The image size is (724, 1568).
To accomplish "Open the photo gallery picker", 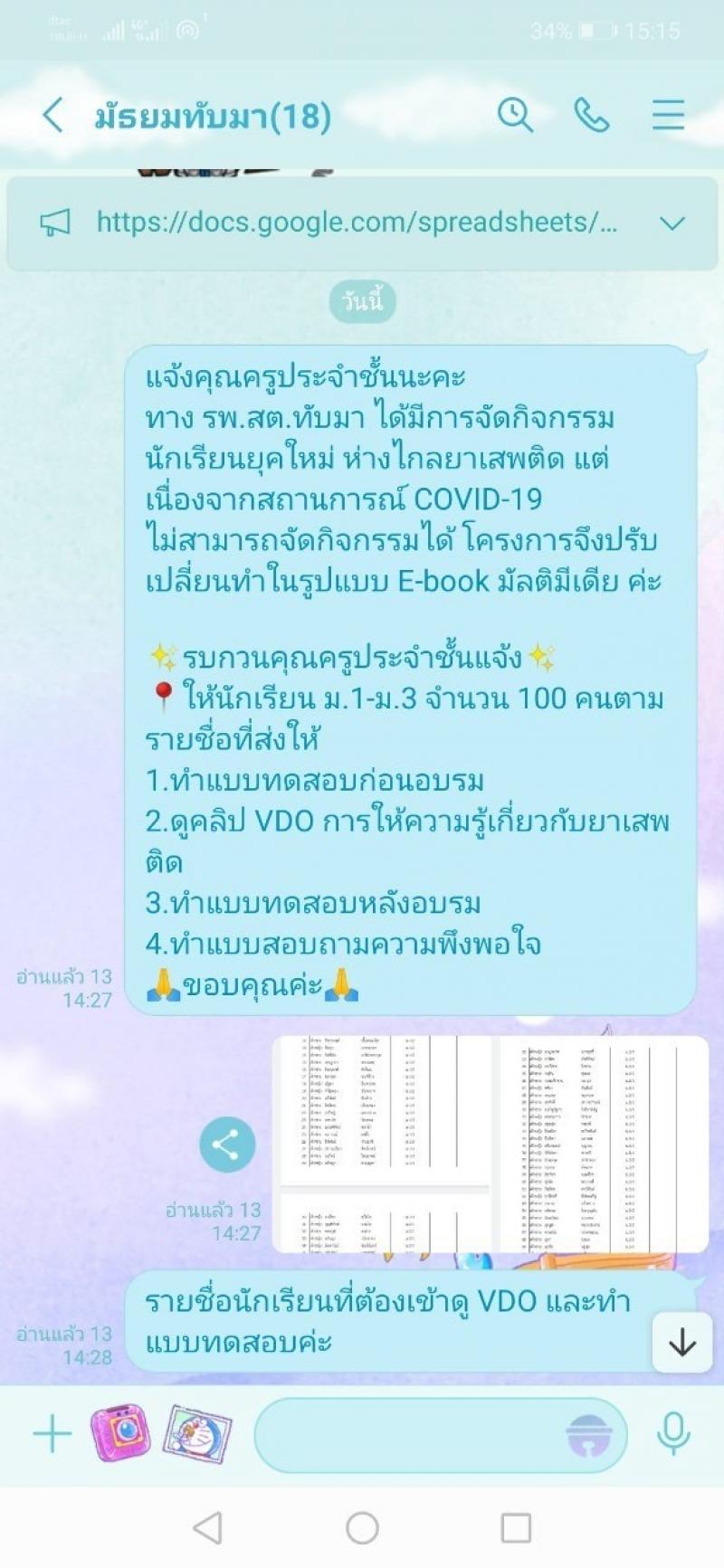I will (x=196, y=1434).
